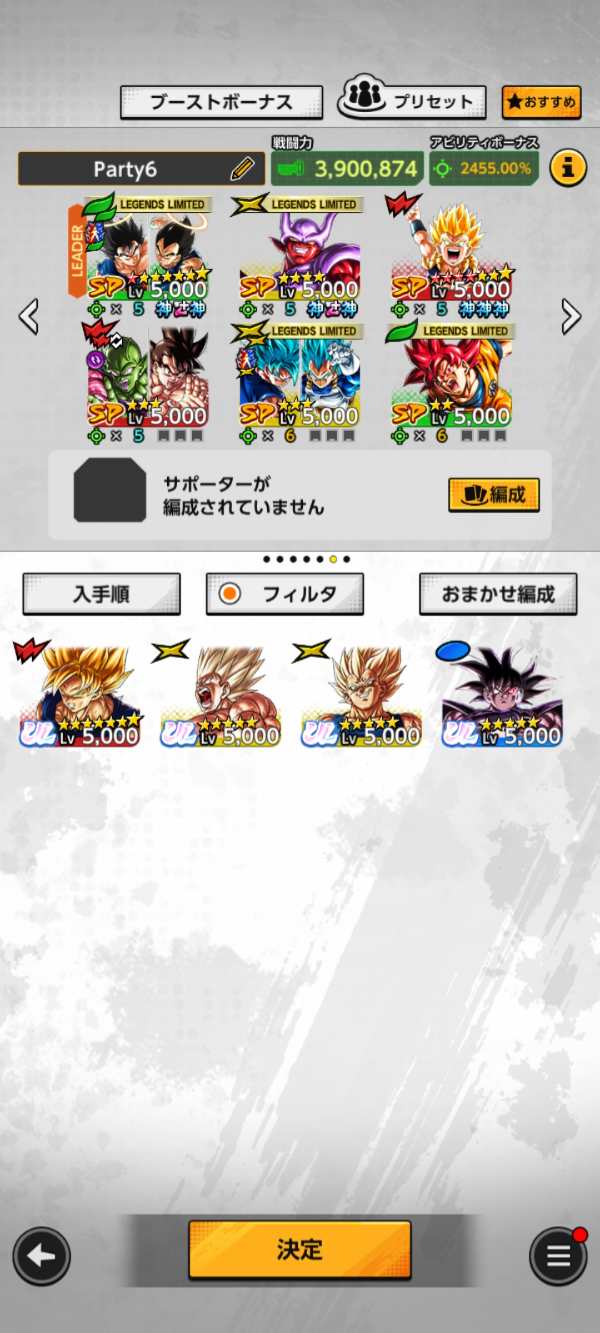This screenshot has height=1333, width=600.
Task: Go to the previous party with left arrow
Action: click(x=29, y=316)
